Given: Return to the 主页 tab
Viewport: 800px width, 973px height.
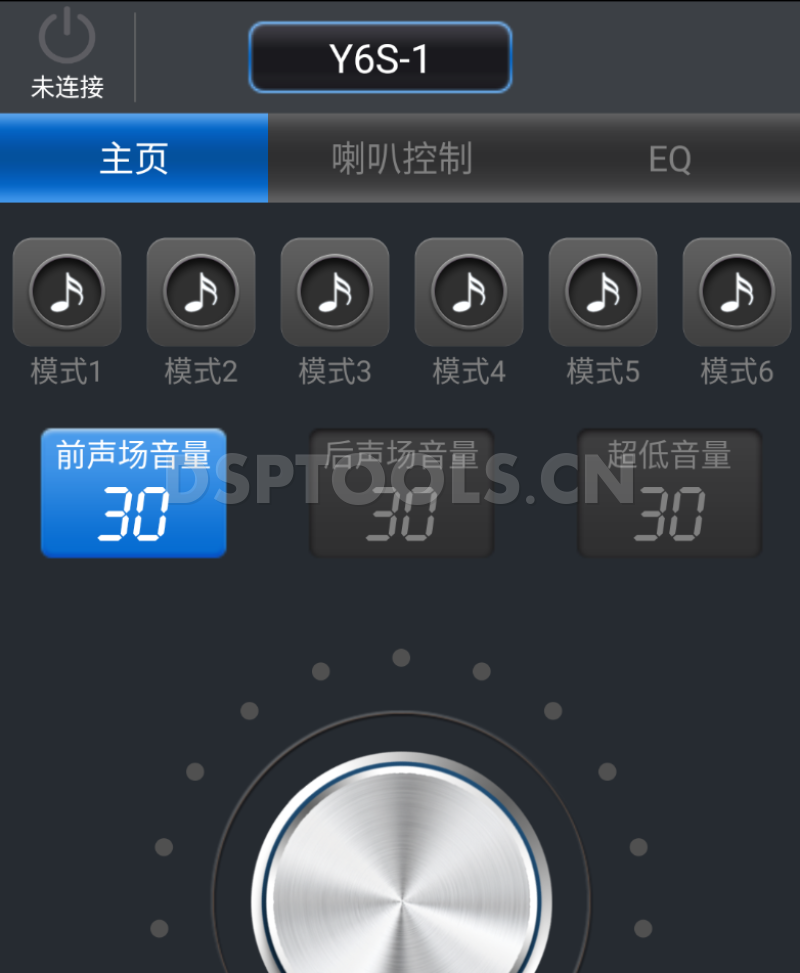Looking at the screenshot, I should pos(133,157).
